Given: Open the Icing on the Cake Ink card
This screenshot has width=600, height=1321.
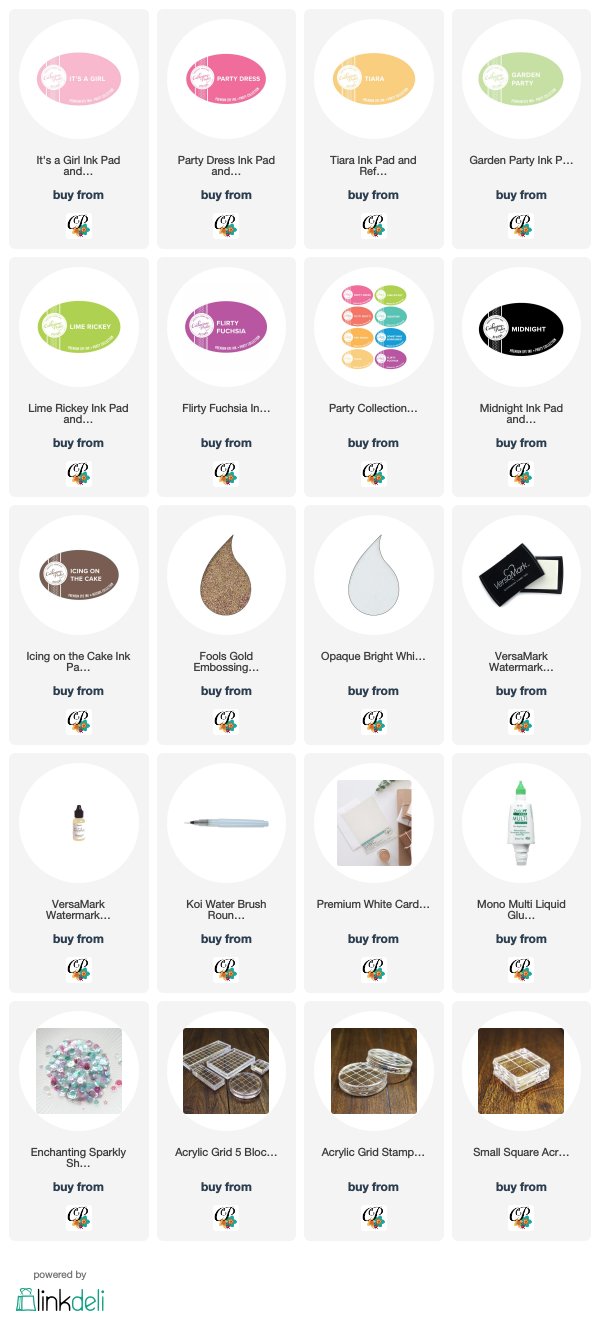Looking at the screenshot, I should 78,625.
